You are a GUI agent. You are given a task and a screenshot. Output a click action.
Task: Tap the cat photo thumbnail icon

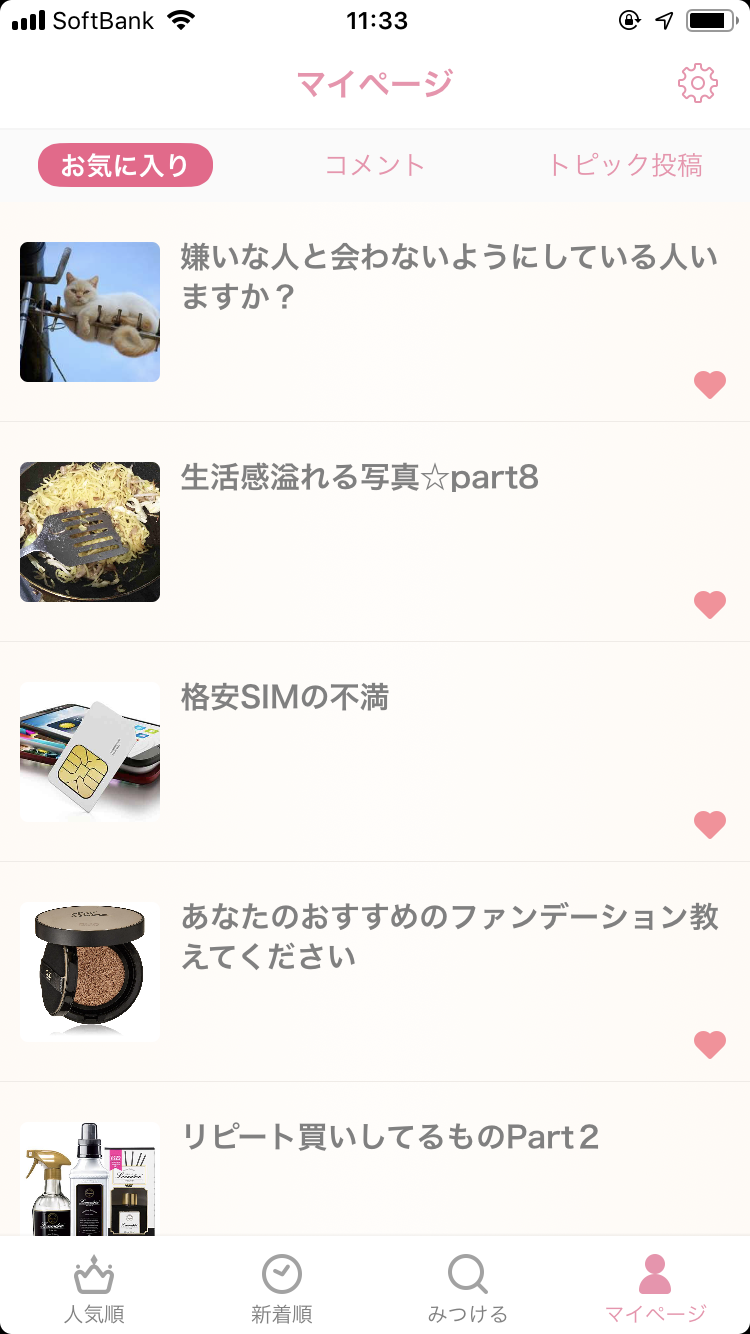[89, 311]
